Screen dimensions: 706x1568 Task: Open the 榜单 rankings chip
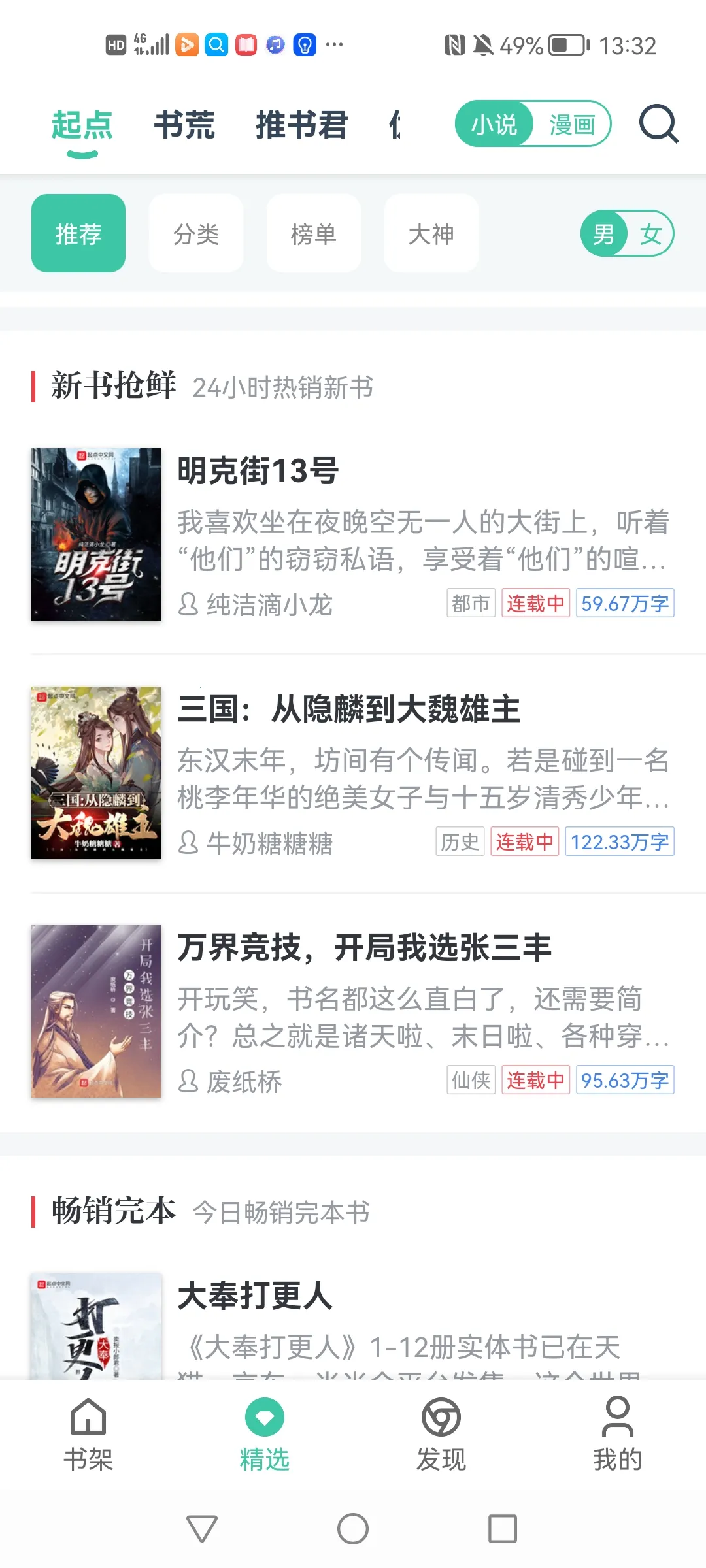click(x=314, y=233)
